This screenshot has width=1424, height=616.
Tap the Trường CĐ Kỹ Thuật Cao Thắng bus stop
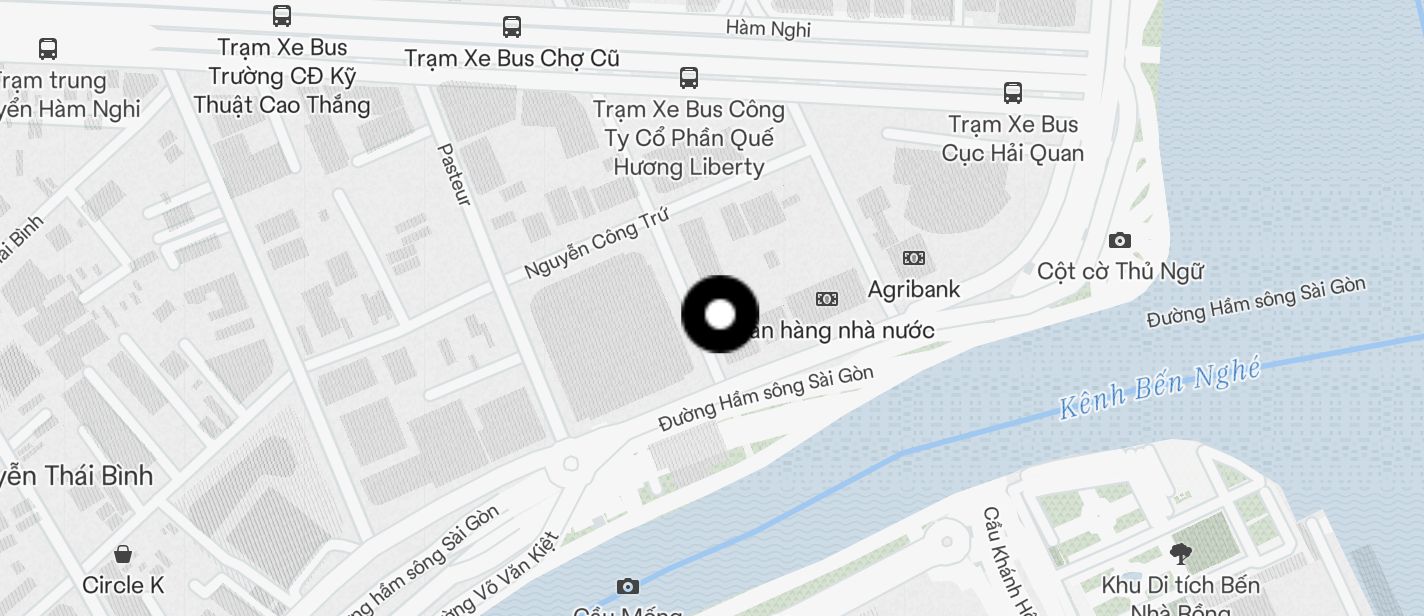282,16
